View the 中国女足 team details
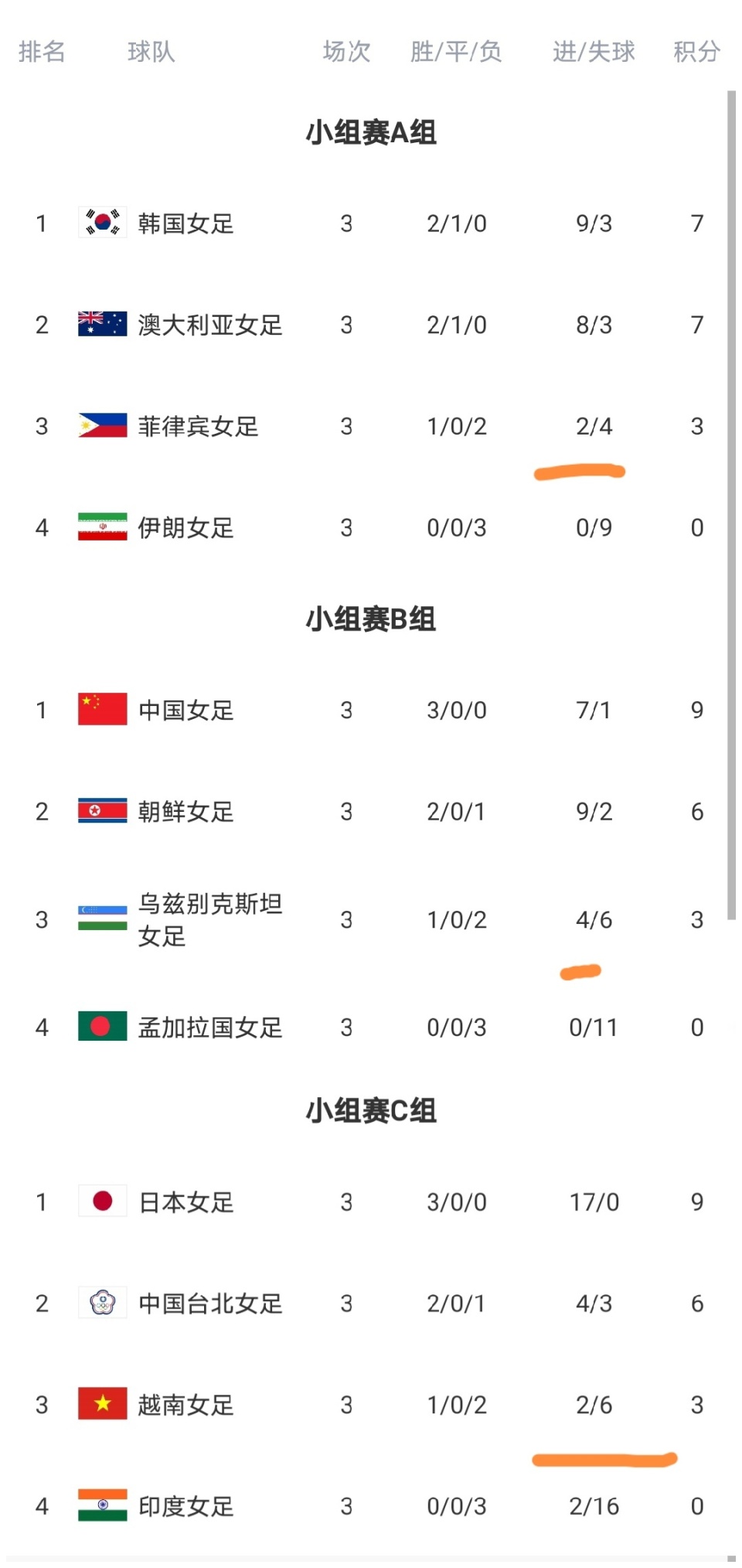742x1568 pixels. (185, 710)
